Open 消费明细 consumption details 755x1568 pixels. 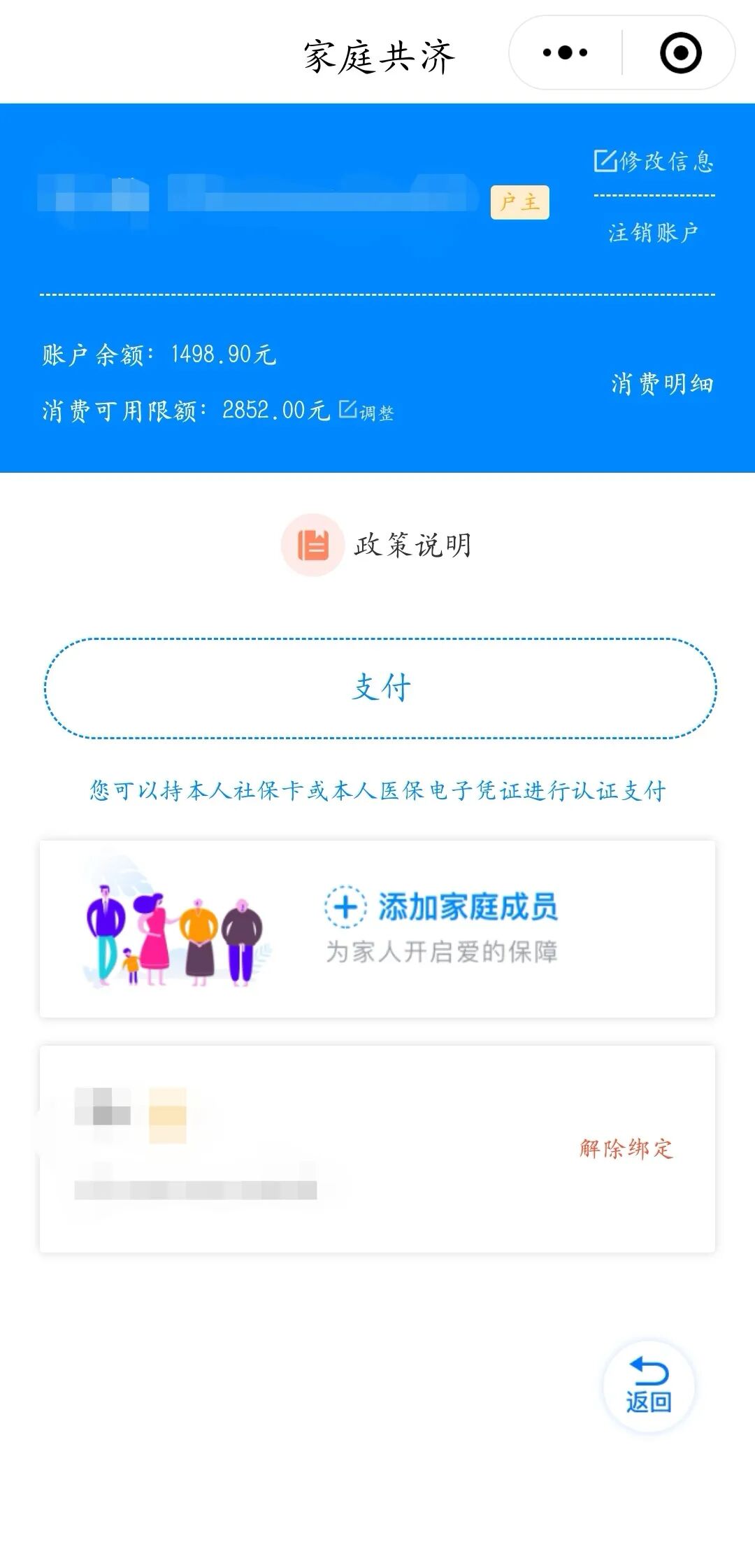[x=660, y=385]
